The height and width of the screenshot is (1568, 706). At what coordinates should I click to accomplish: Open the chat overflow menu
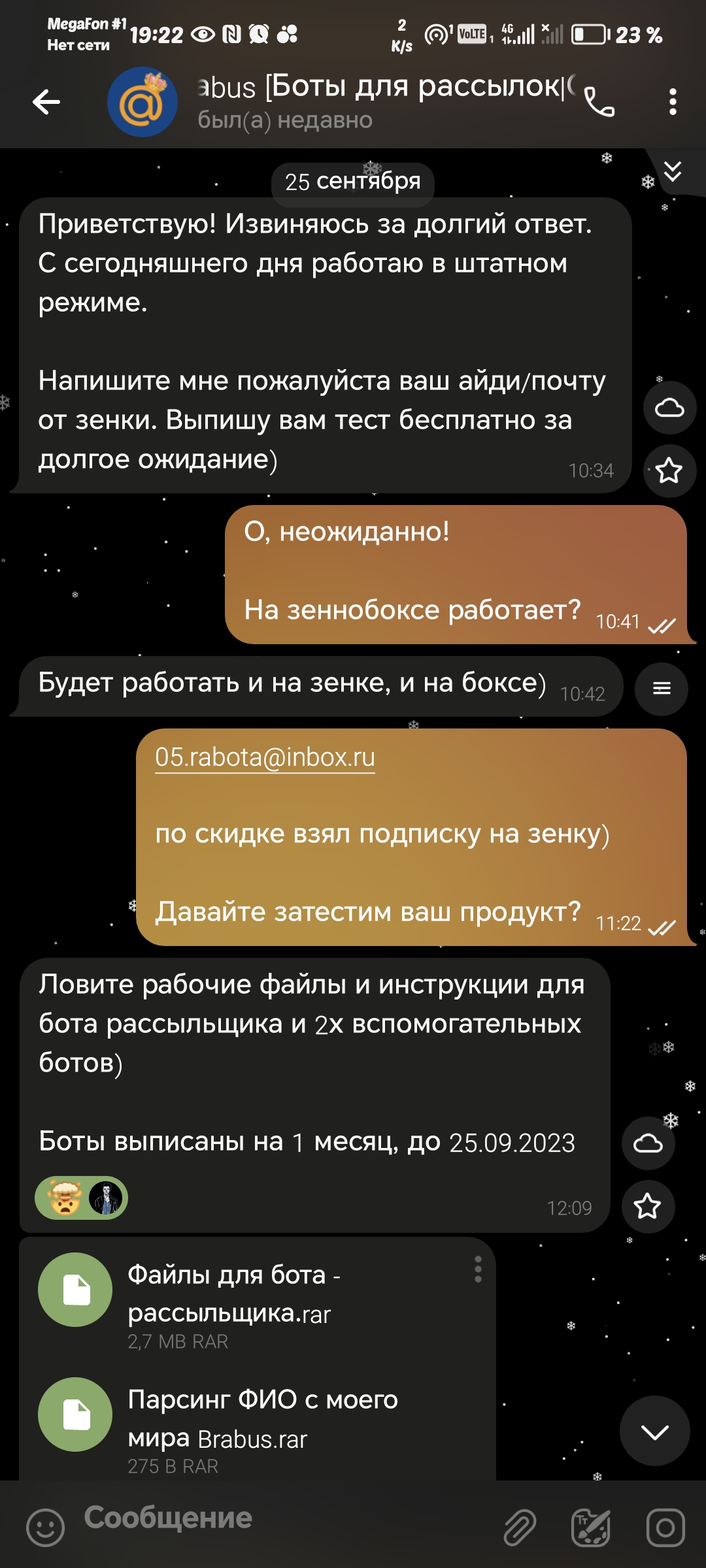pos(673,103)
